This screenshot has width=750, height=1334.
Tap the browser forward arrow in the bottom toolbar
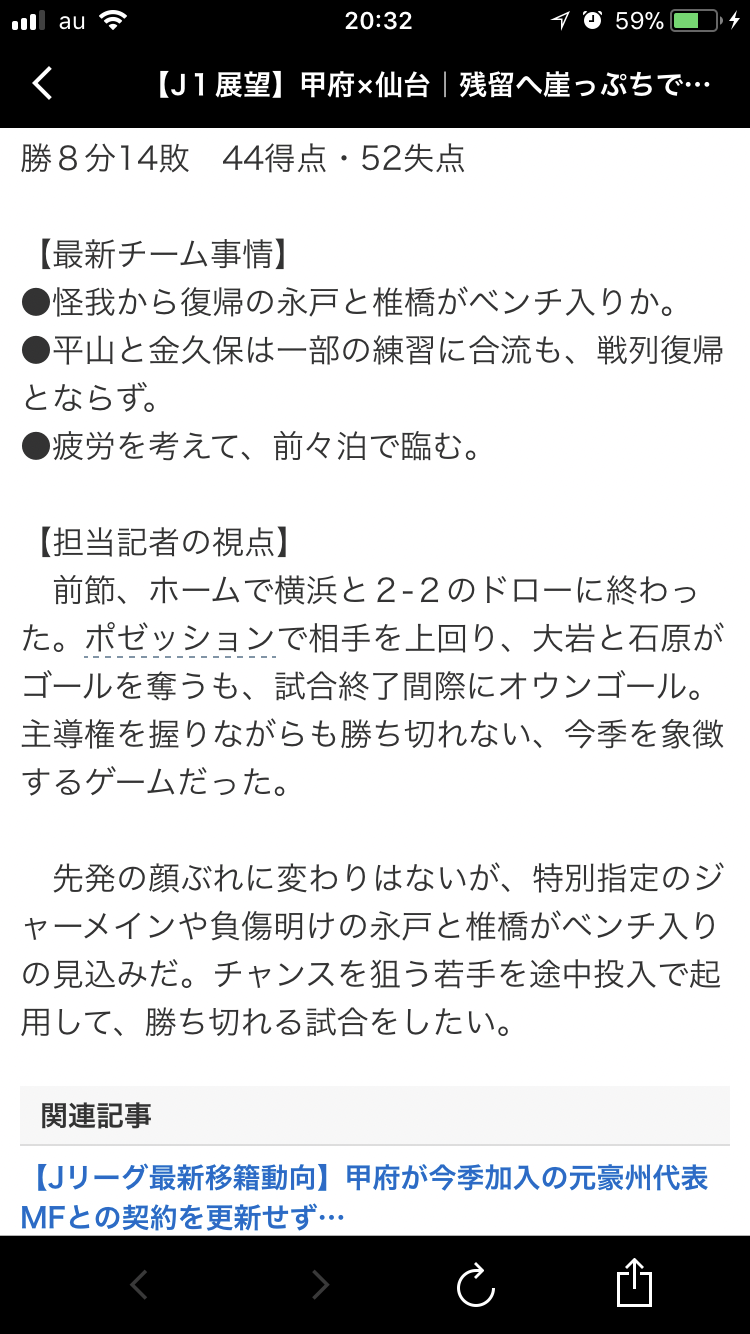319,1285
